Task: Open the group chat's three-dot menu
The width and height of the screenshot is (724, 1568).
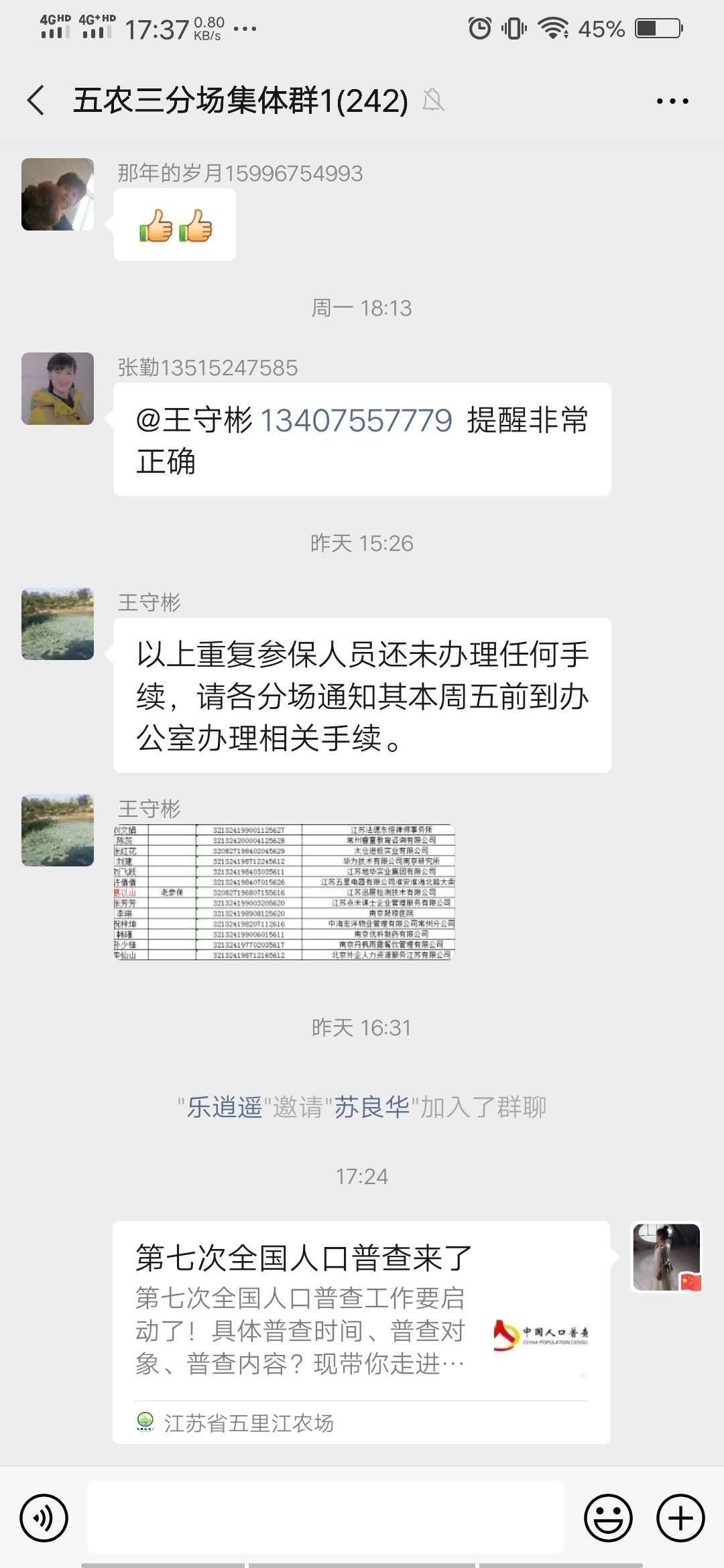Action: pos(672,101)
